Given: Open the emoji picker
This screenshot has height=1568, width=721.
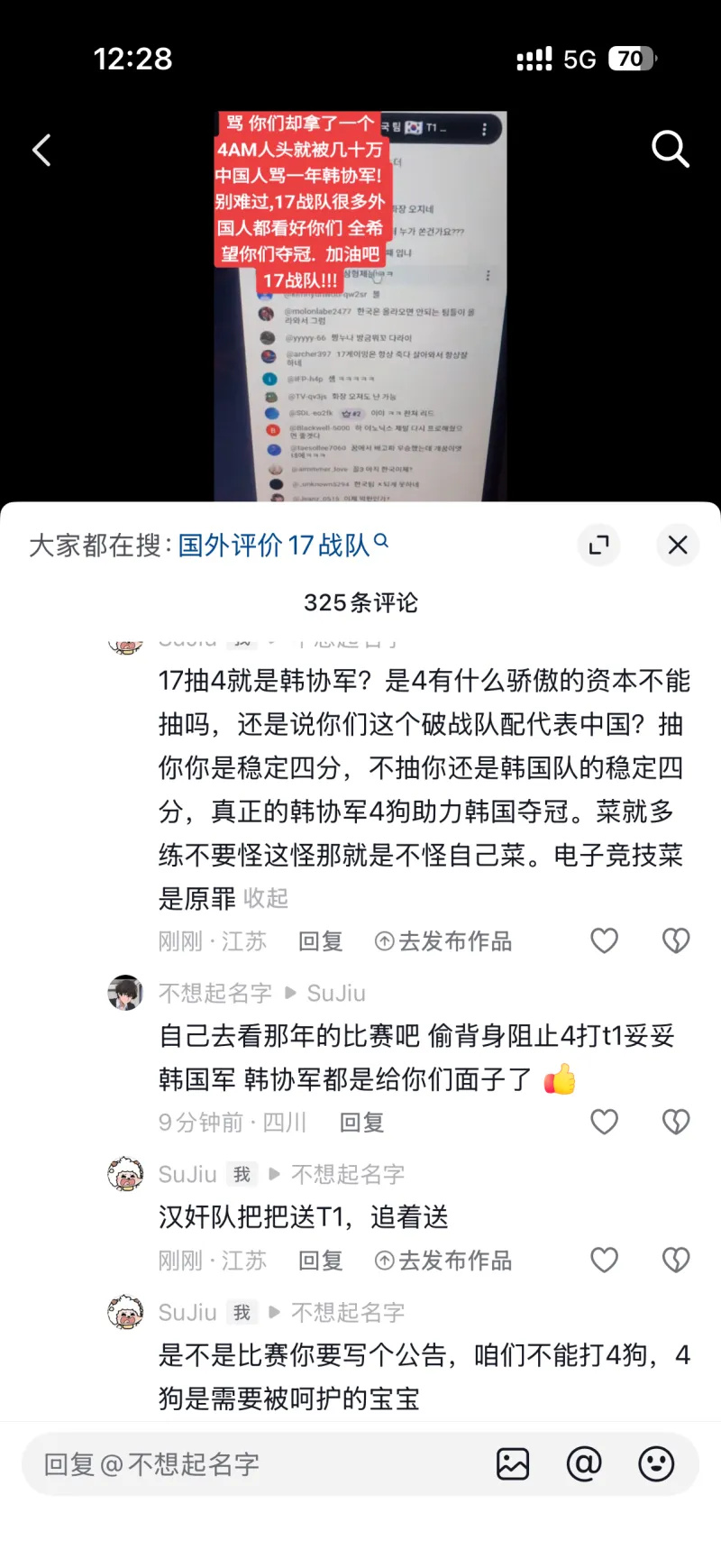Looking at the screenshot, I should click(656, 1464).
